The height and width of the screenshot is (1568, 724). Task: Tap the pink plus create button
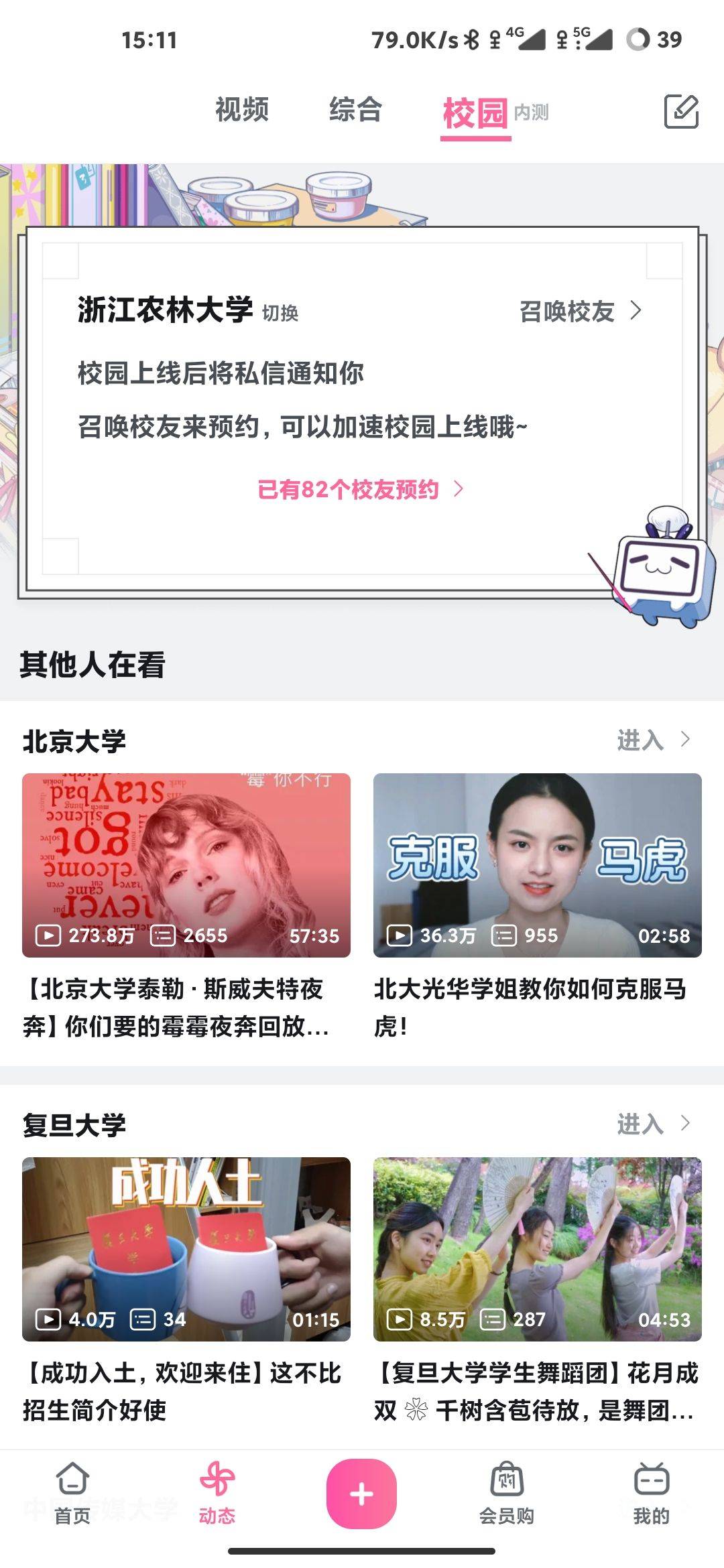[361, 1494]
